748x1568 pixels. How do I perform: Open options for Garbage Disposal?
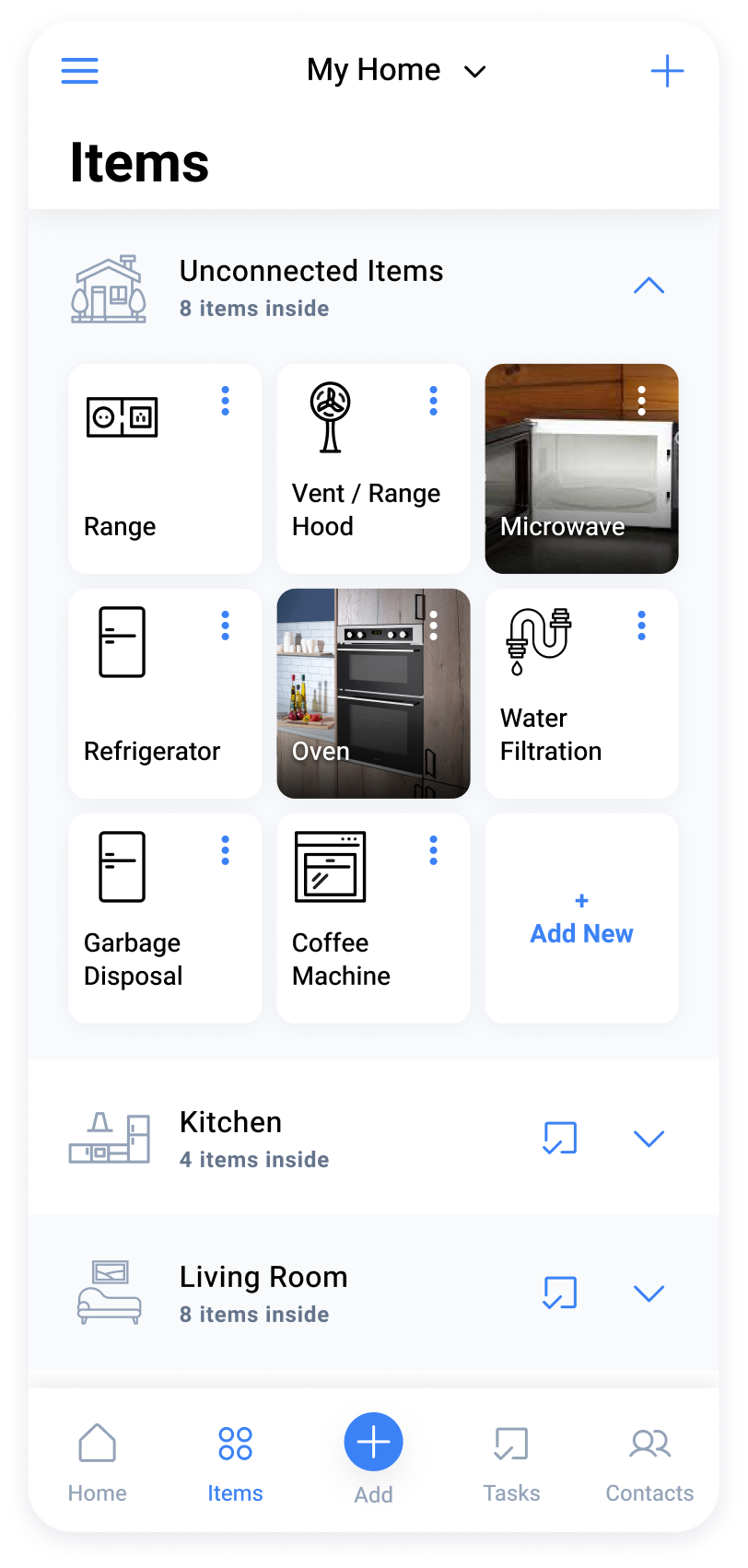(x=225, y=850)
